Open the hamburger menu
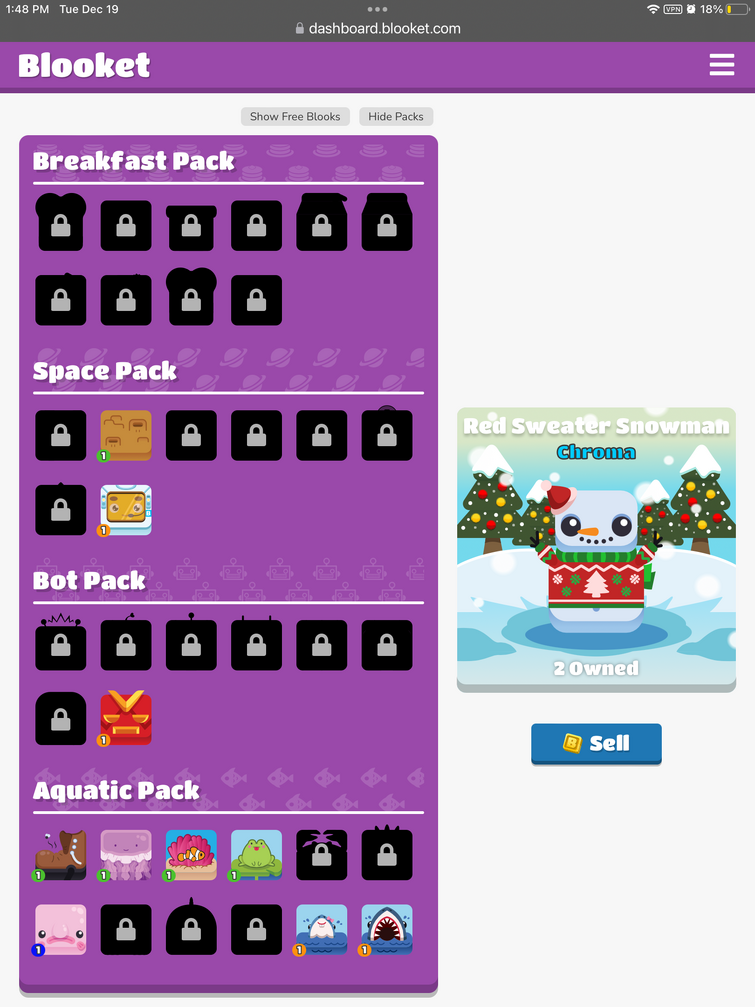The width and height of the screenshot is (755, 1007). pos(721,65)
